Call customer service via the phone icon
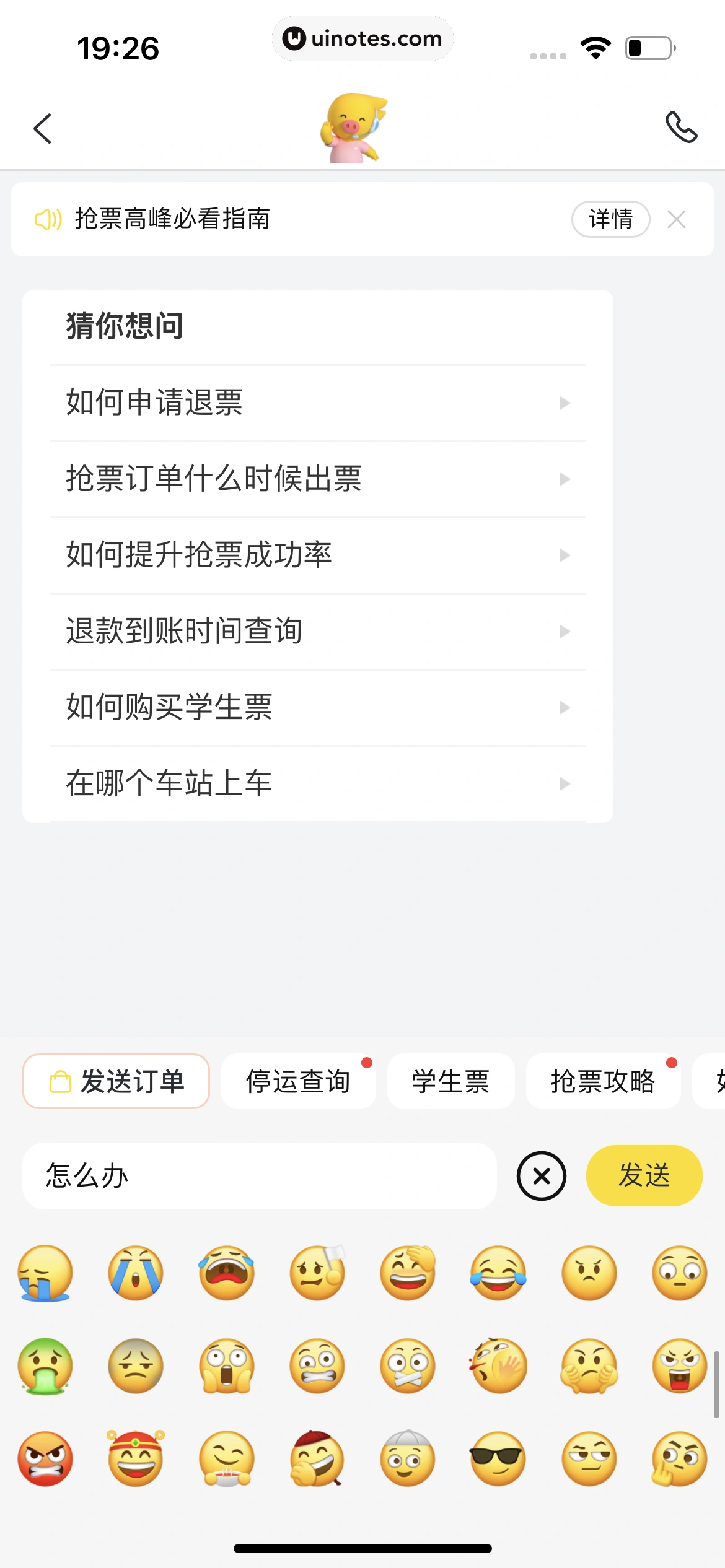Screen dimensions: 725x1568 point(681,128)
